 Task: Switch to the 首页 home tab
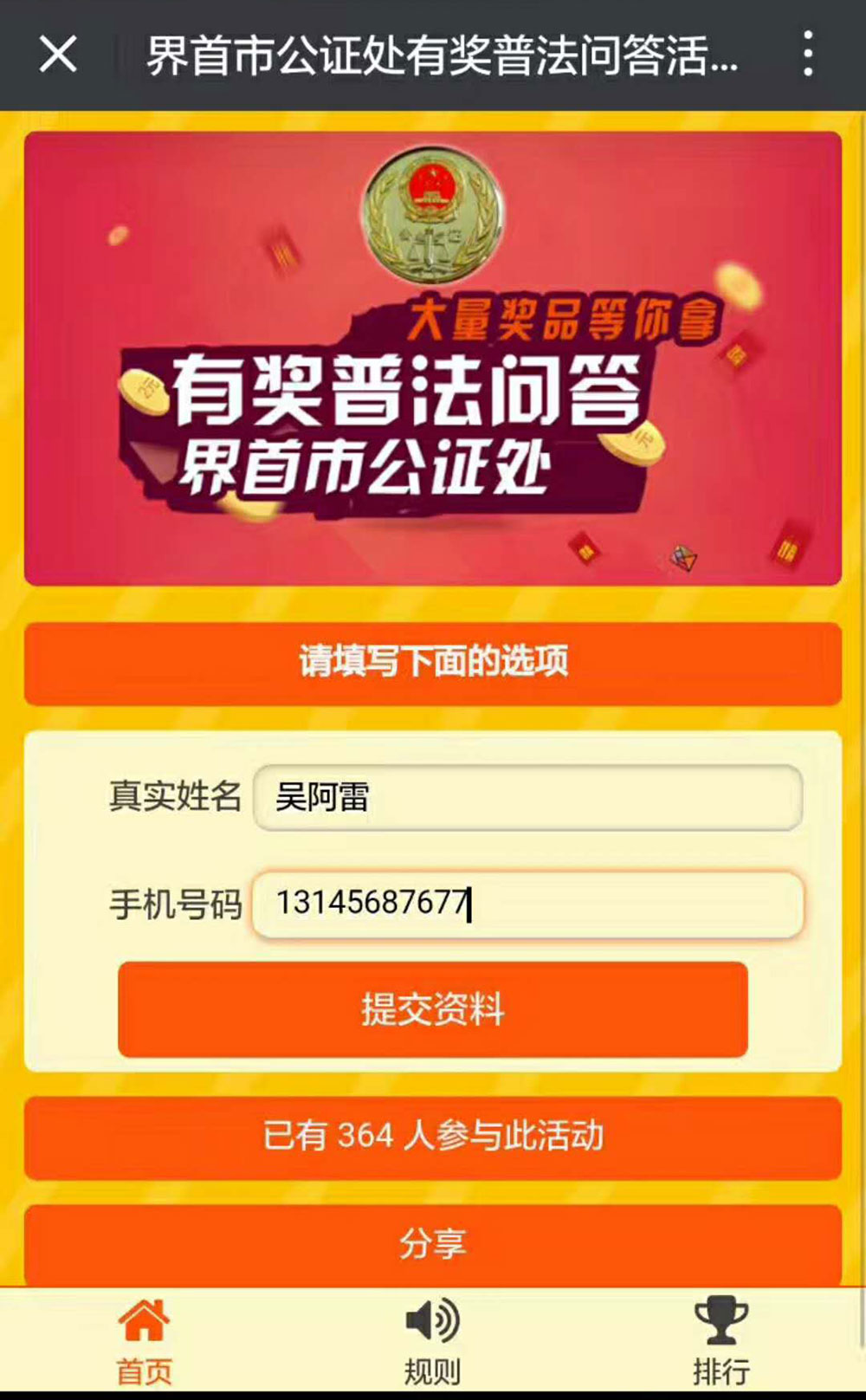coord(144,1341)
